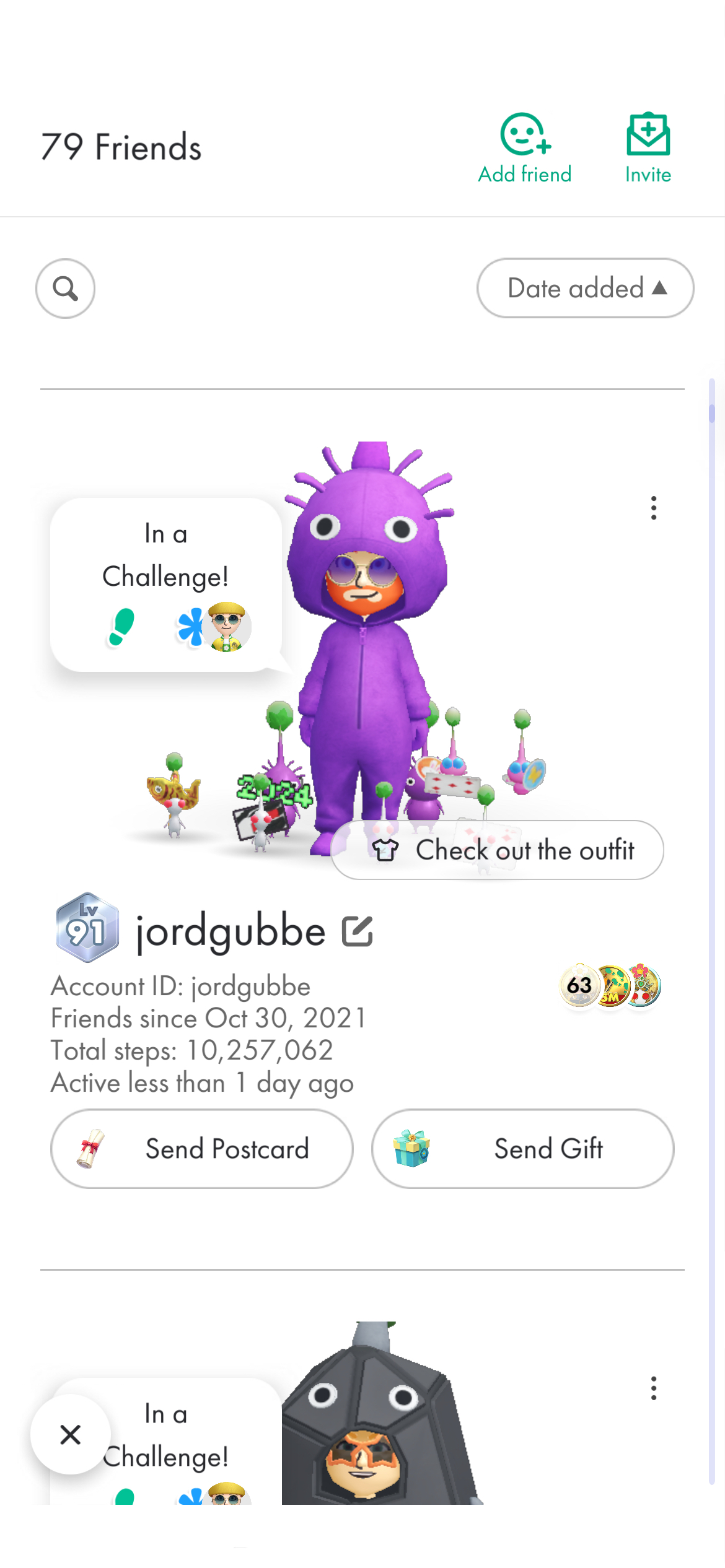The height and width of the screenshot is (1568, 725).
Task: Check out the outfit of jordgubbe
Action: (498, 850)
